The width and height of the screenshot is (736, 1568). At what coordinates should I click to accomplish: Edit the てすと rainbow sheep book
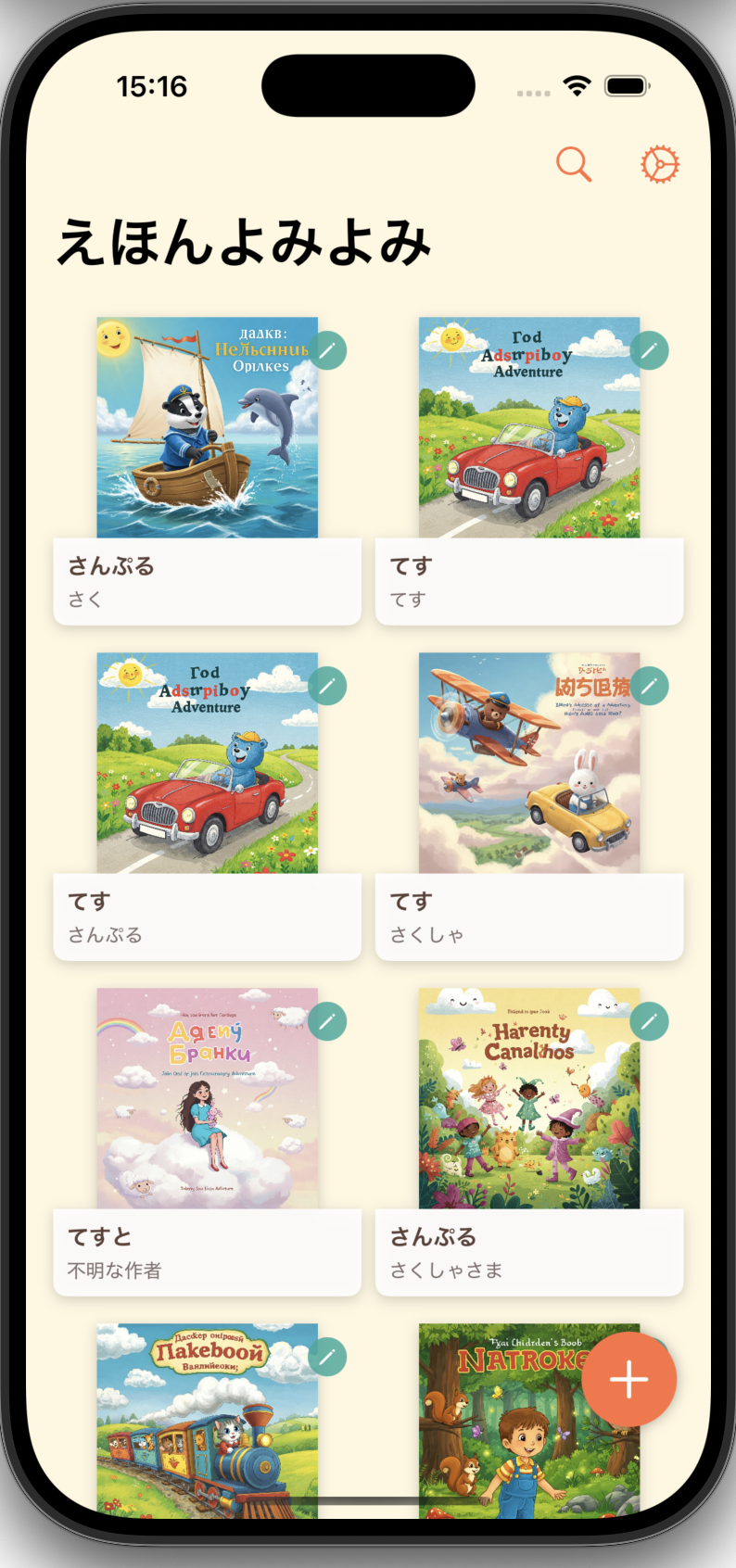coord(326,1020)
